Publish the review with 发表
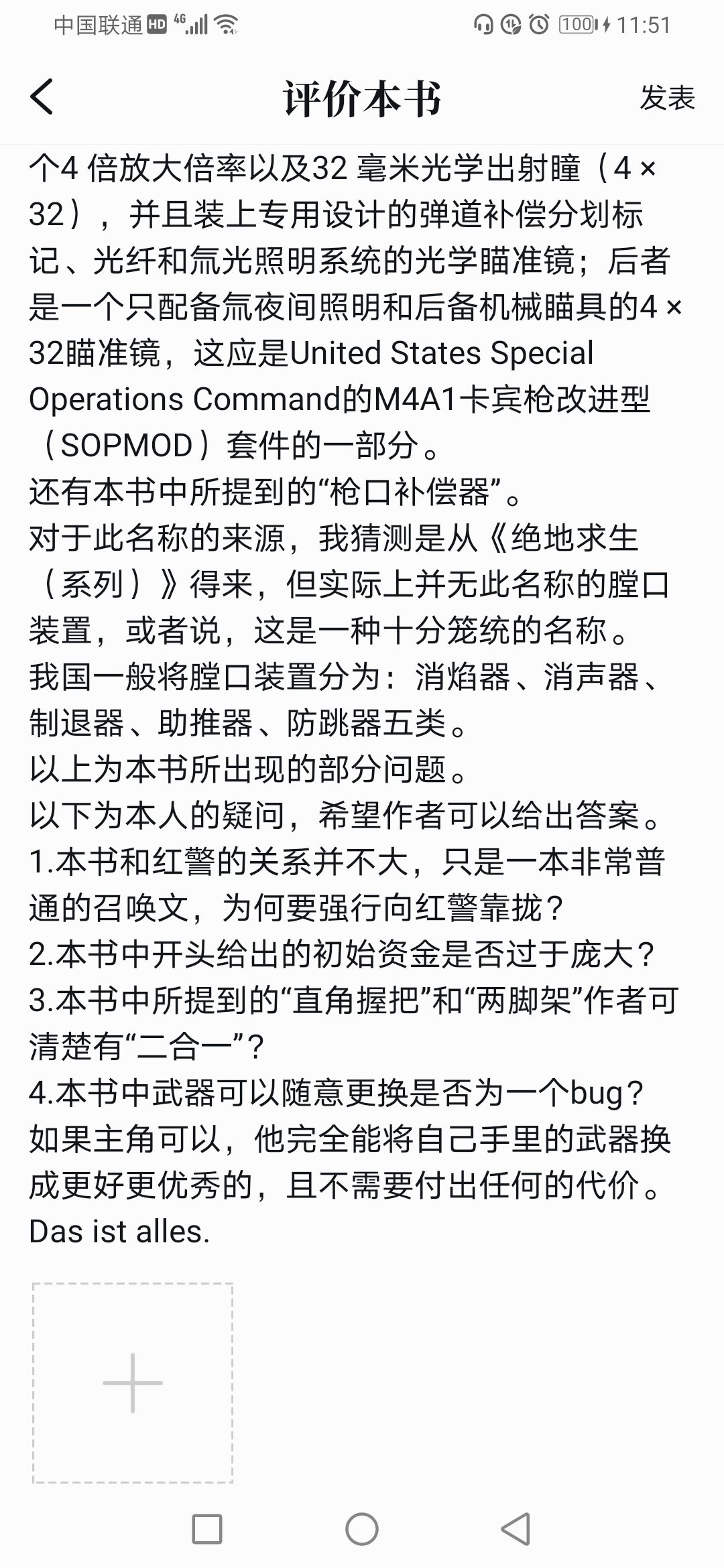Viewport: 724px width, 1568px height. click(x=667, y=98)
